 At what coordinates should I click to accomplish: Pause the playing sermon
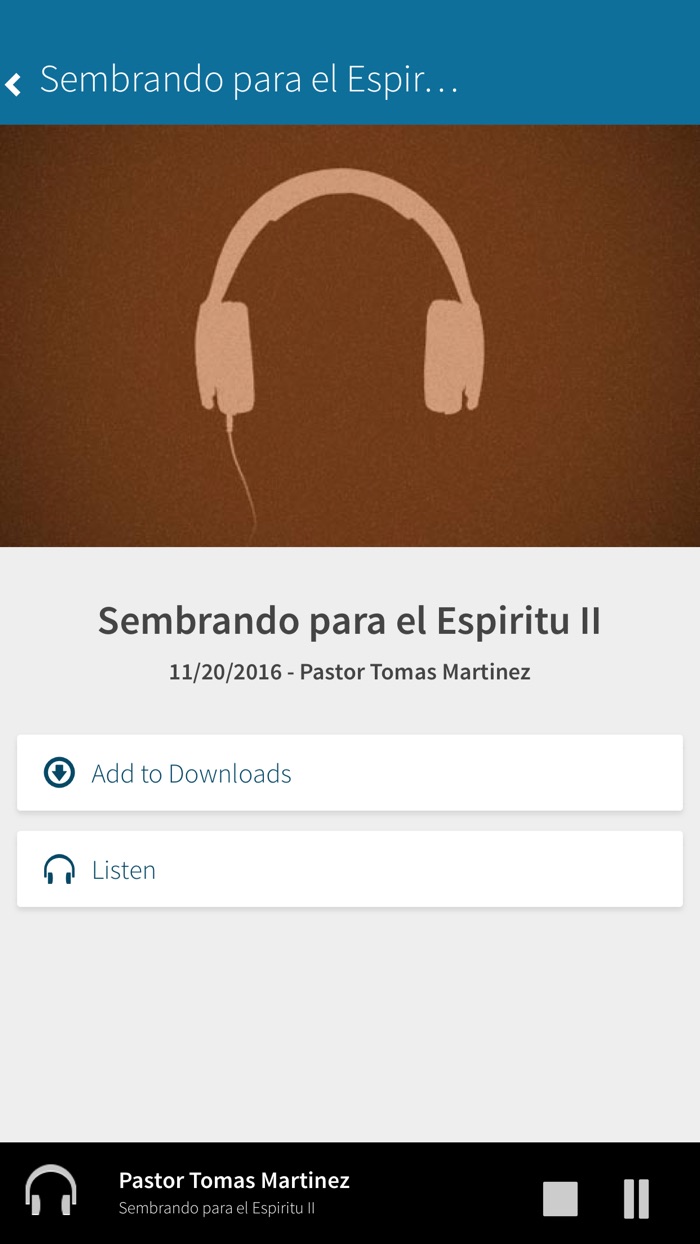[x=636, y=1198]
